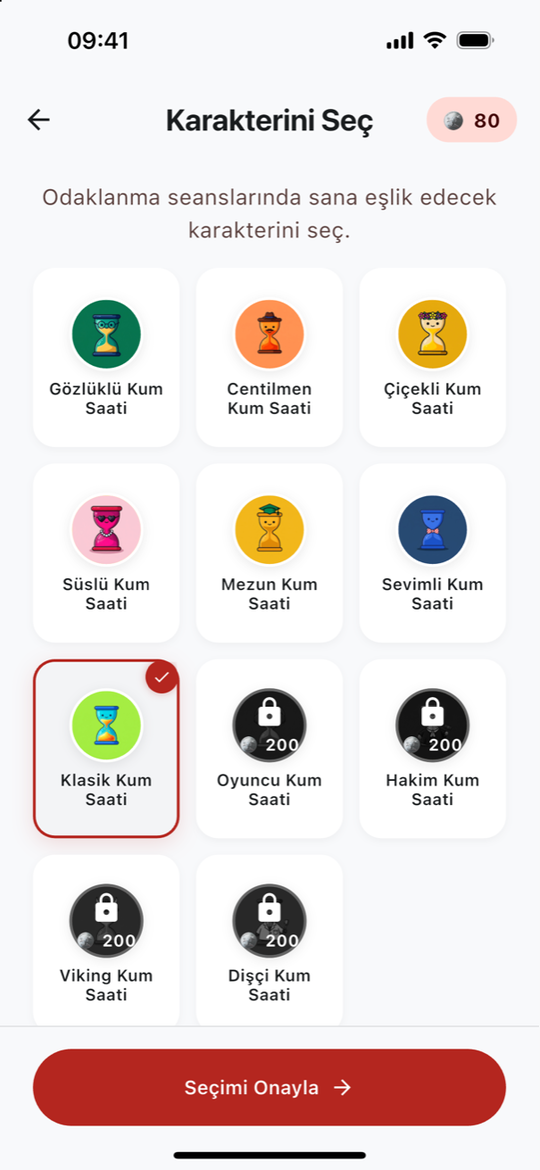Unlock the Oyuncu Kum Saati character
This screenshot has height=1170, width=540.
269,748
